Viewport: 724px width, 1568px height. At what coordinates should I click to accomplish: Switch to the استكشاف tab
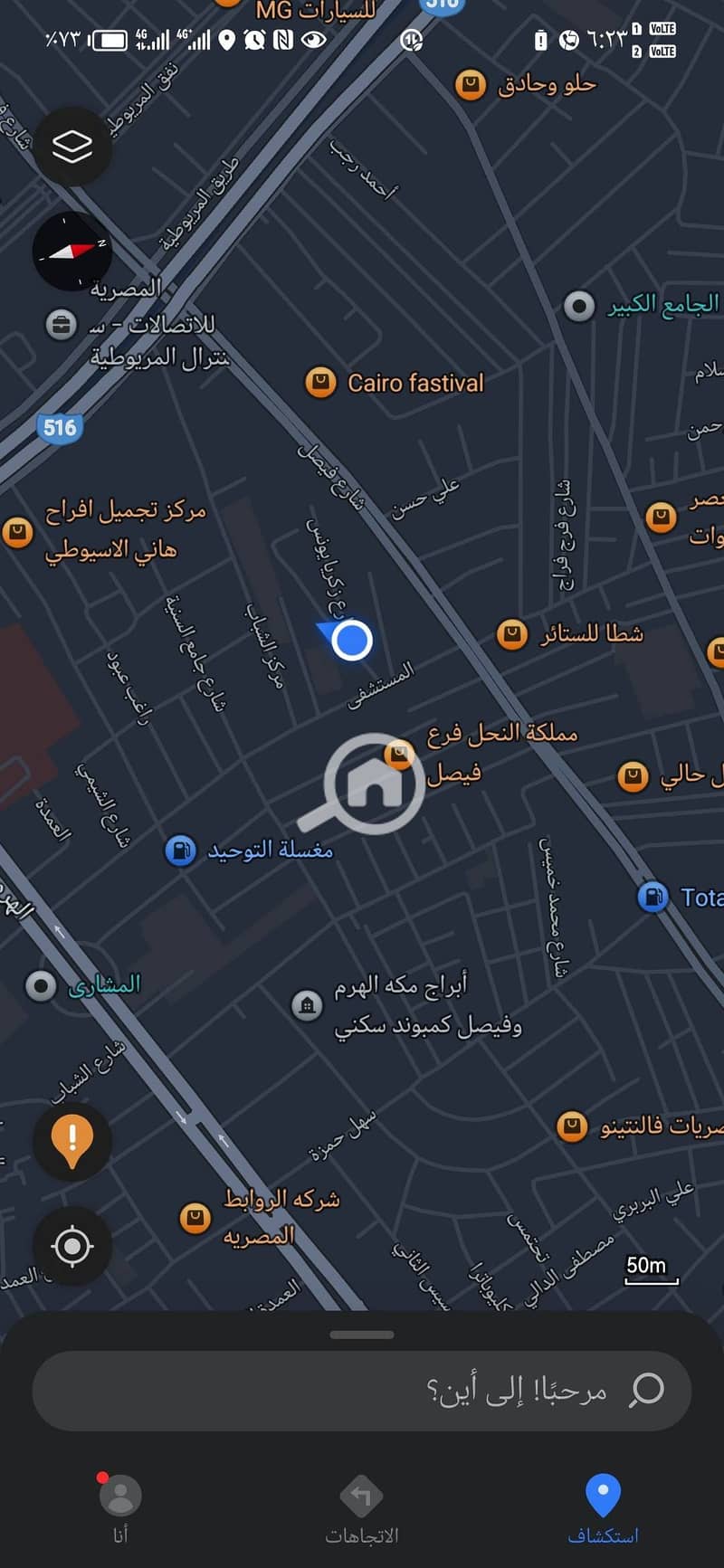(603, 1507)
